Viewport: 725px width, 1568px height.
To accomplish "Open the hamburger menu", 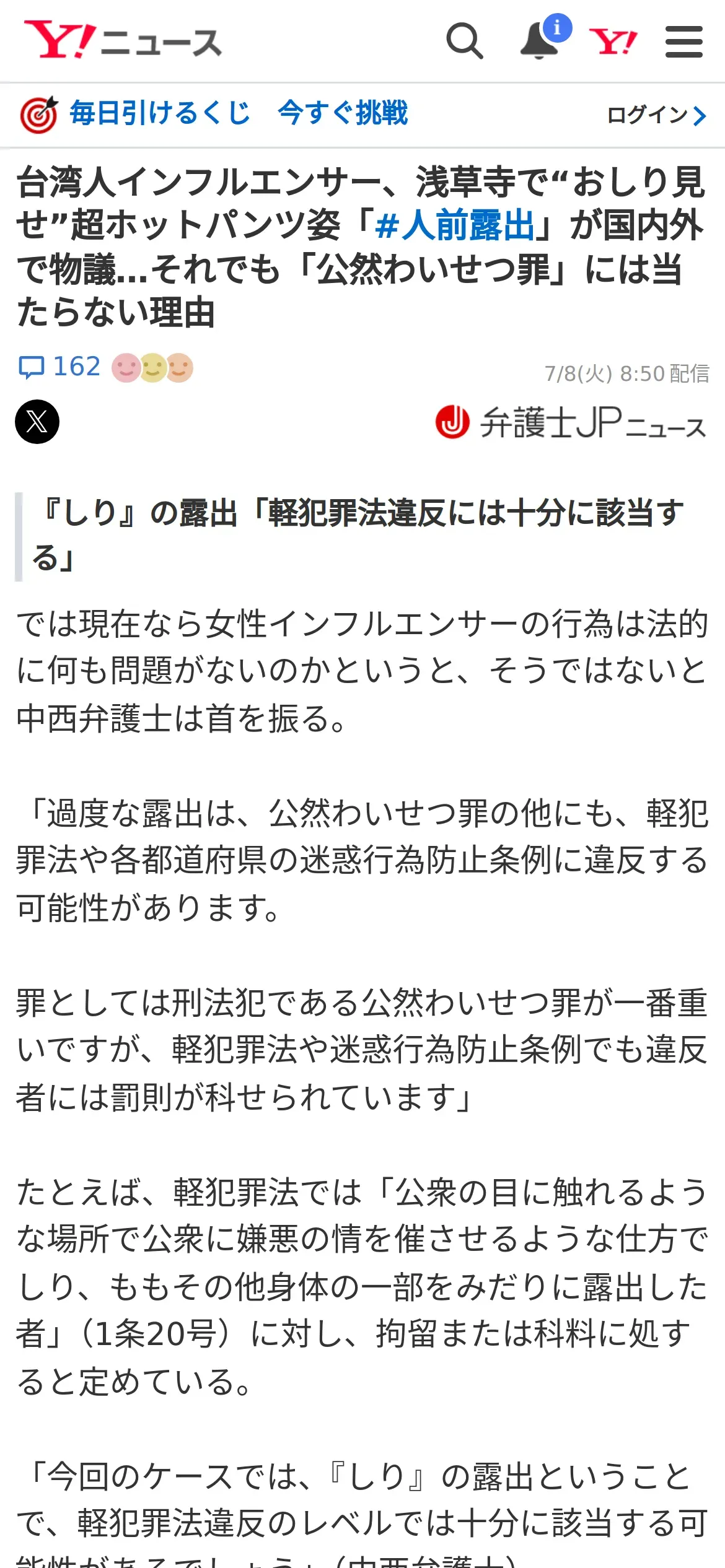I will (683, 41).
